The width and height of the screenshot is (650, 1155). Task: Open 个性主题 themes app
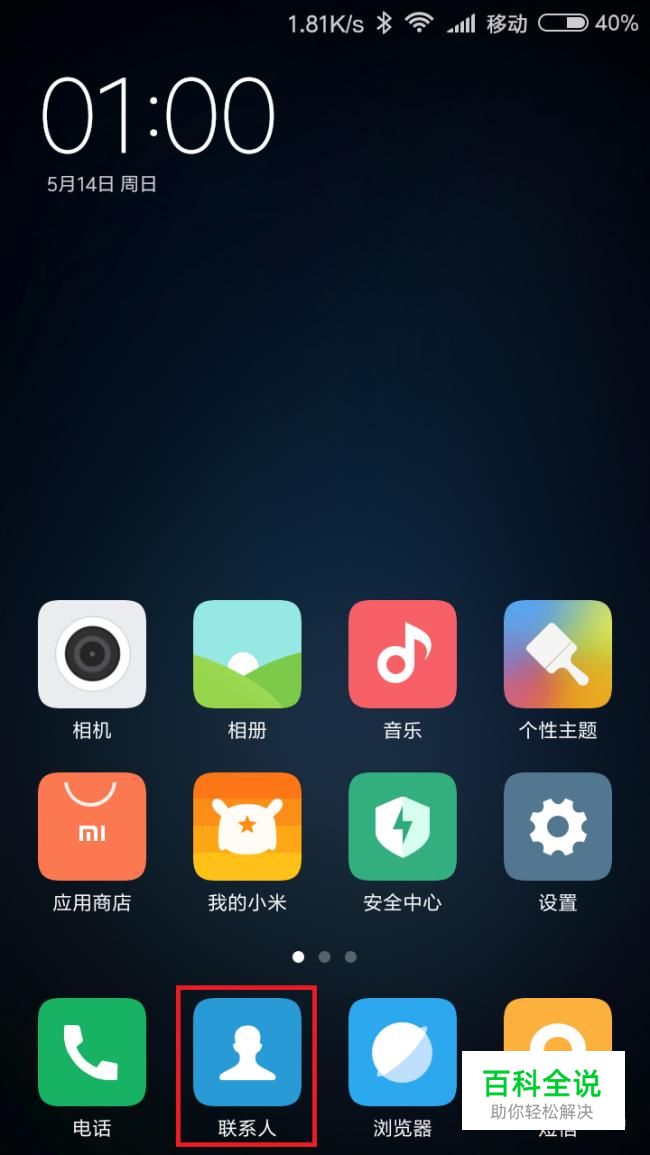tap(557, 654)
